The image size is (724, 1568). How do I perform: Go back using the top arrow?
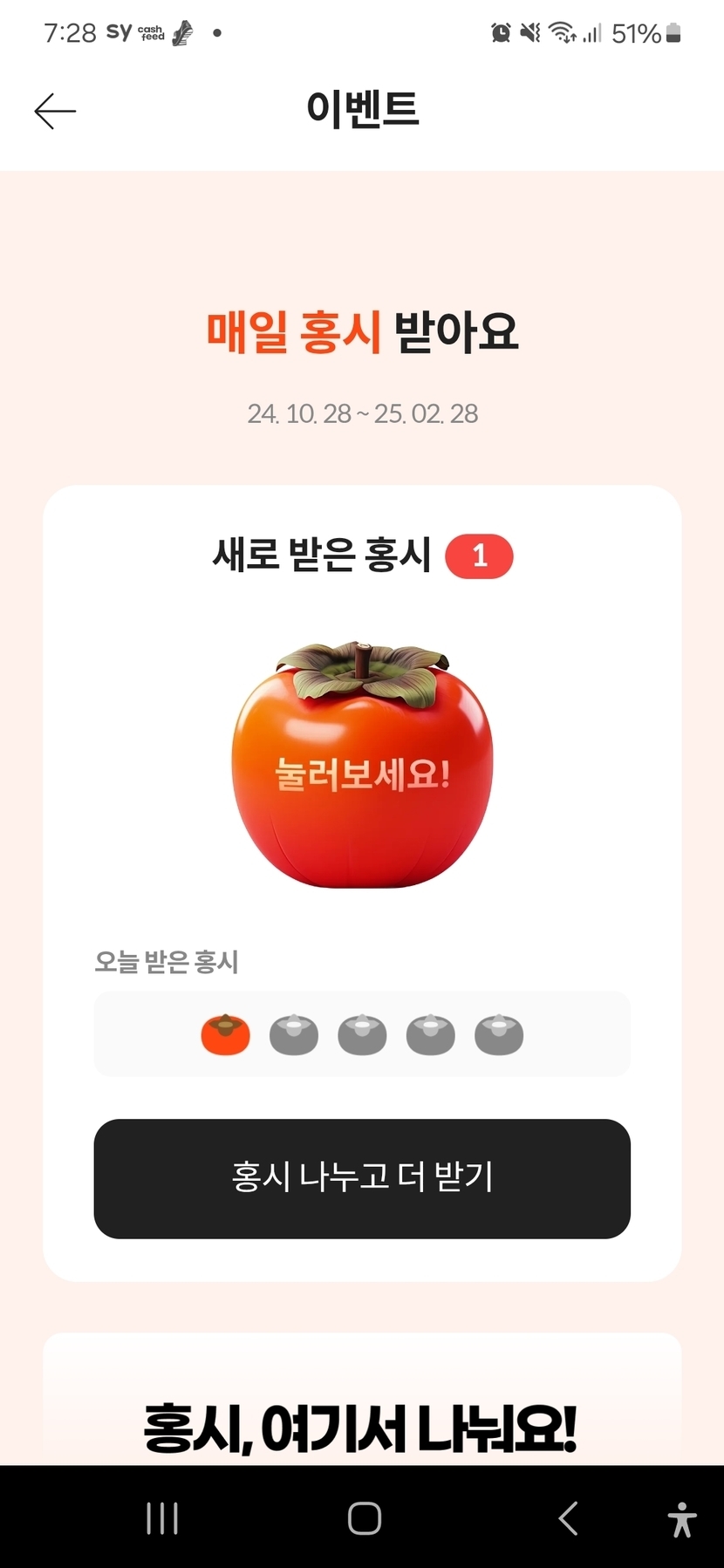tap(55, 111)
